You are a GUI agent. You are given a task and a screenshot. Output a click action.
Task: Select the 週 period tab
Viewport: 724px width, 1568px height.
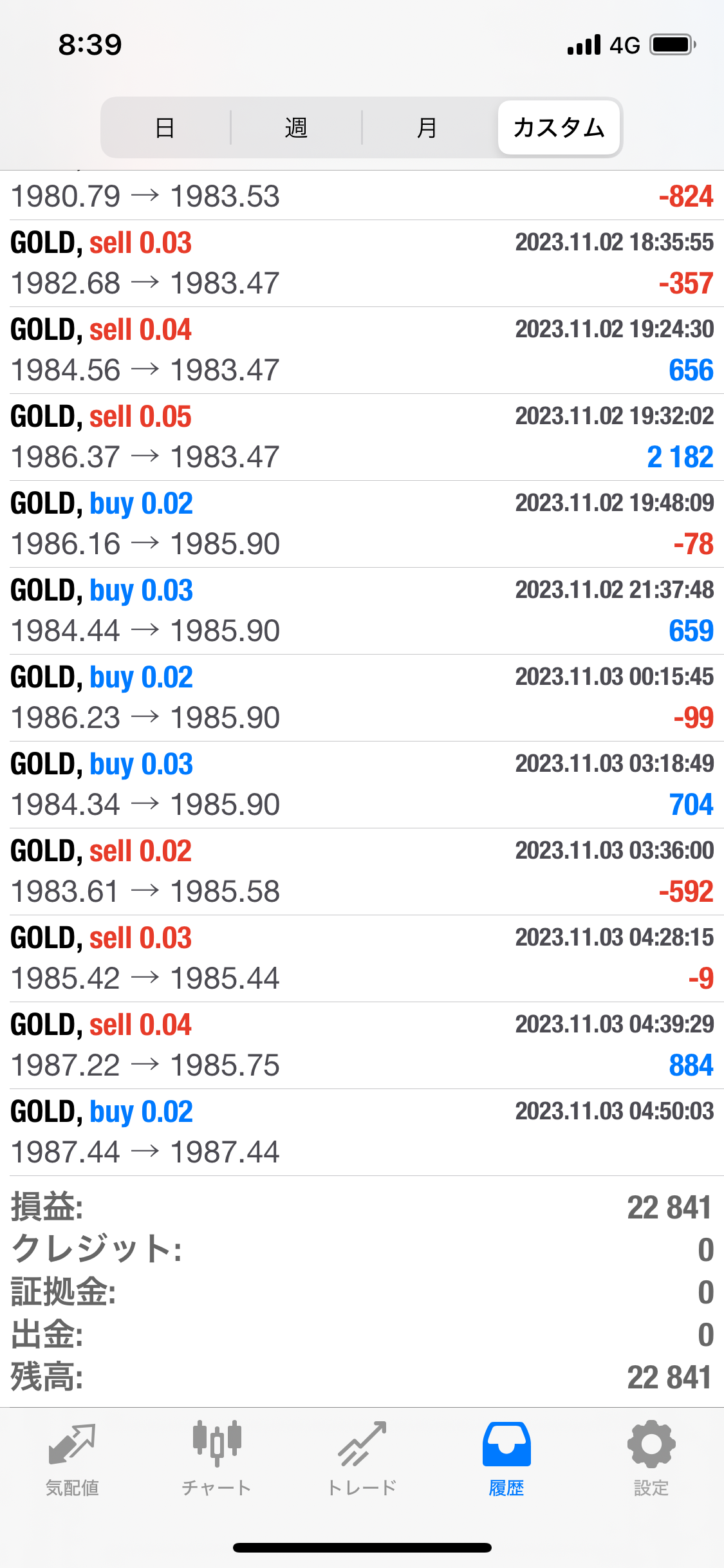[x=296, y=127]
